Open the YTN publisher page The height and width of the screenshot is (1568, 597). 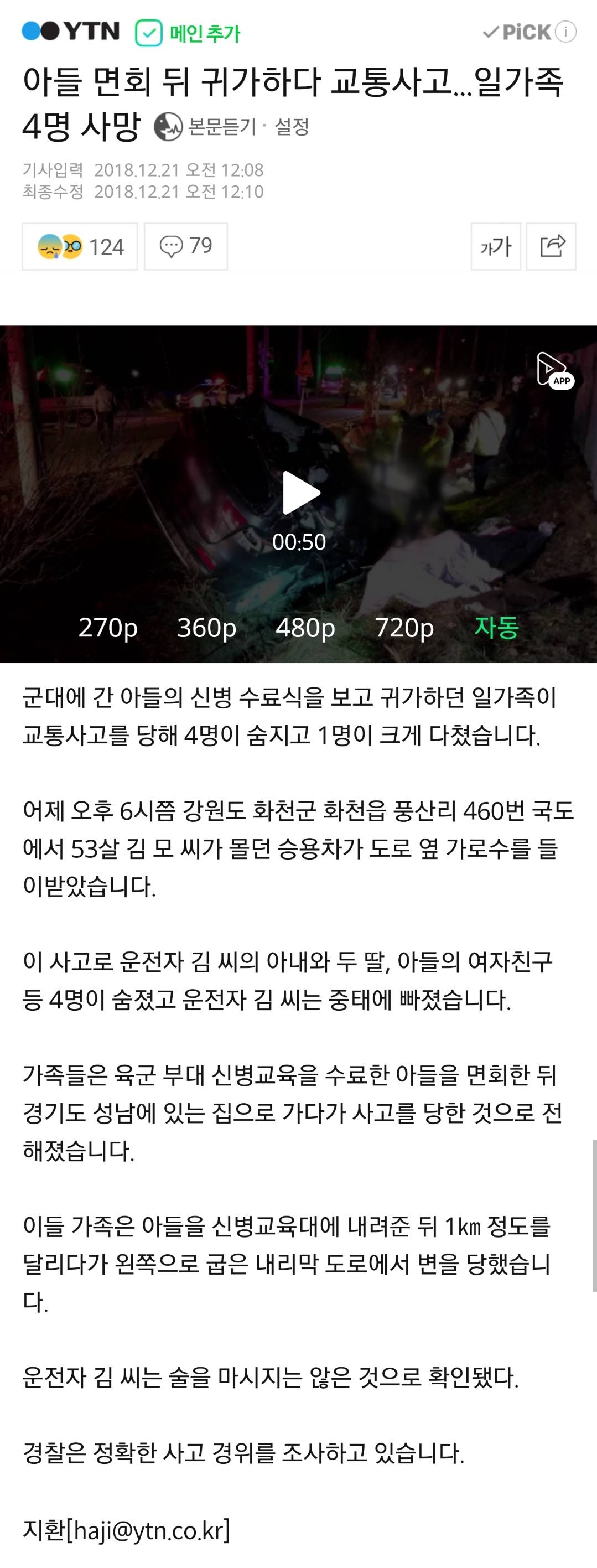click(x=71, y=32)
